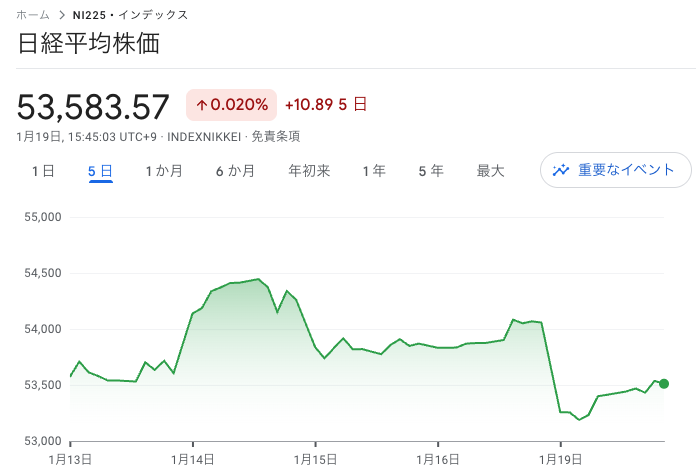The height and width of the screenshot is (476, 696).
Task: Open the 免責条項 disclaimer link
Action: (276, 137)
